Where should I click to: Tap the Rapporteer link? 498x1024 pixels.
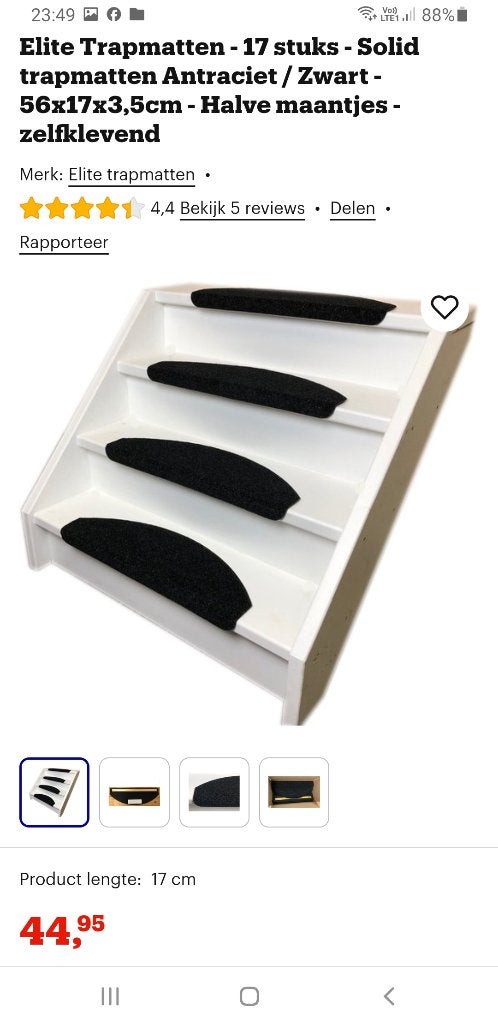click(x=64, y=243)
